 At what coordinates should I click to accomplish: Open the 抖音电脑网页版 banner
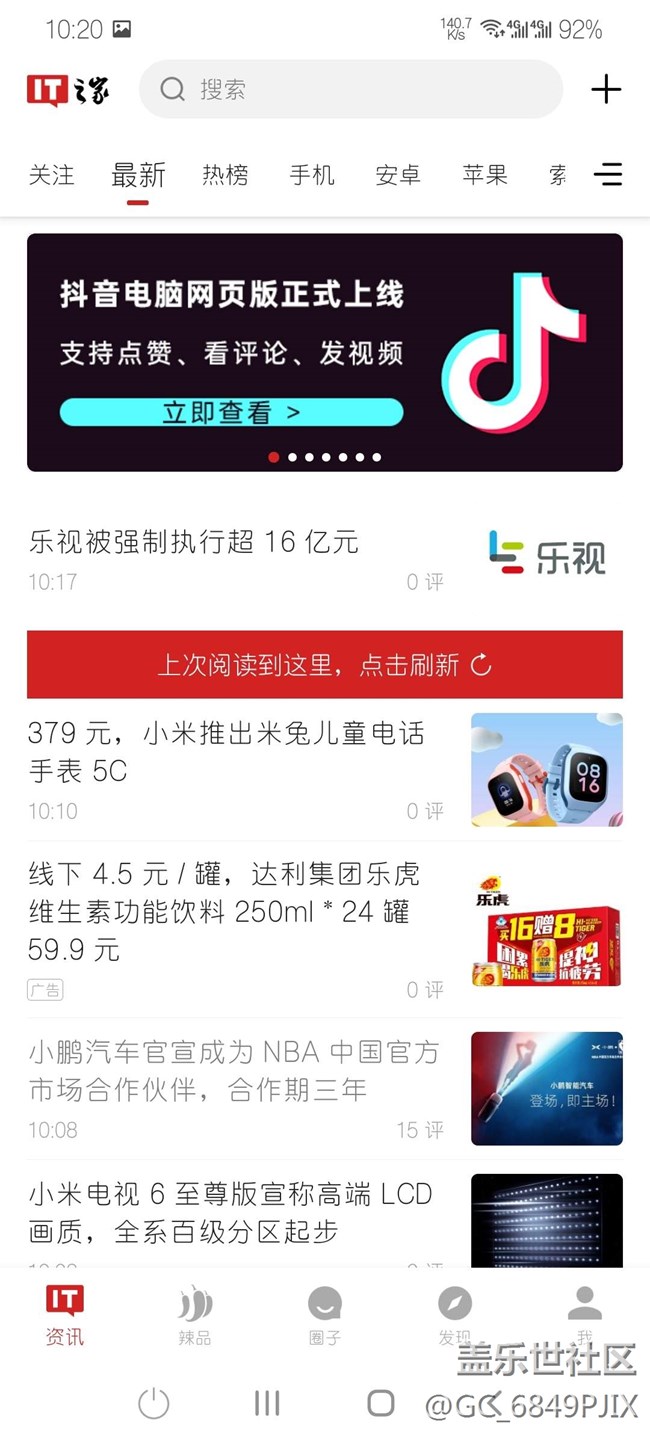point(324,352)
